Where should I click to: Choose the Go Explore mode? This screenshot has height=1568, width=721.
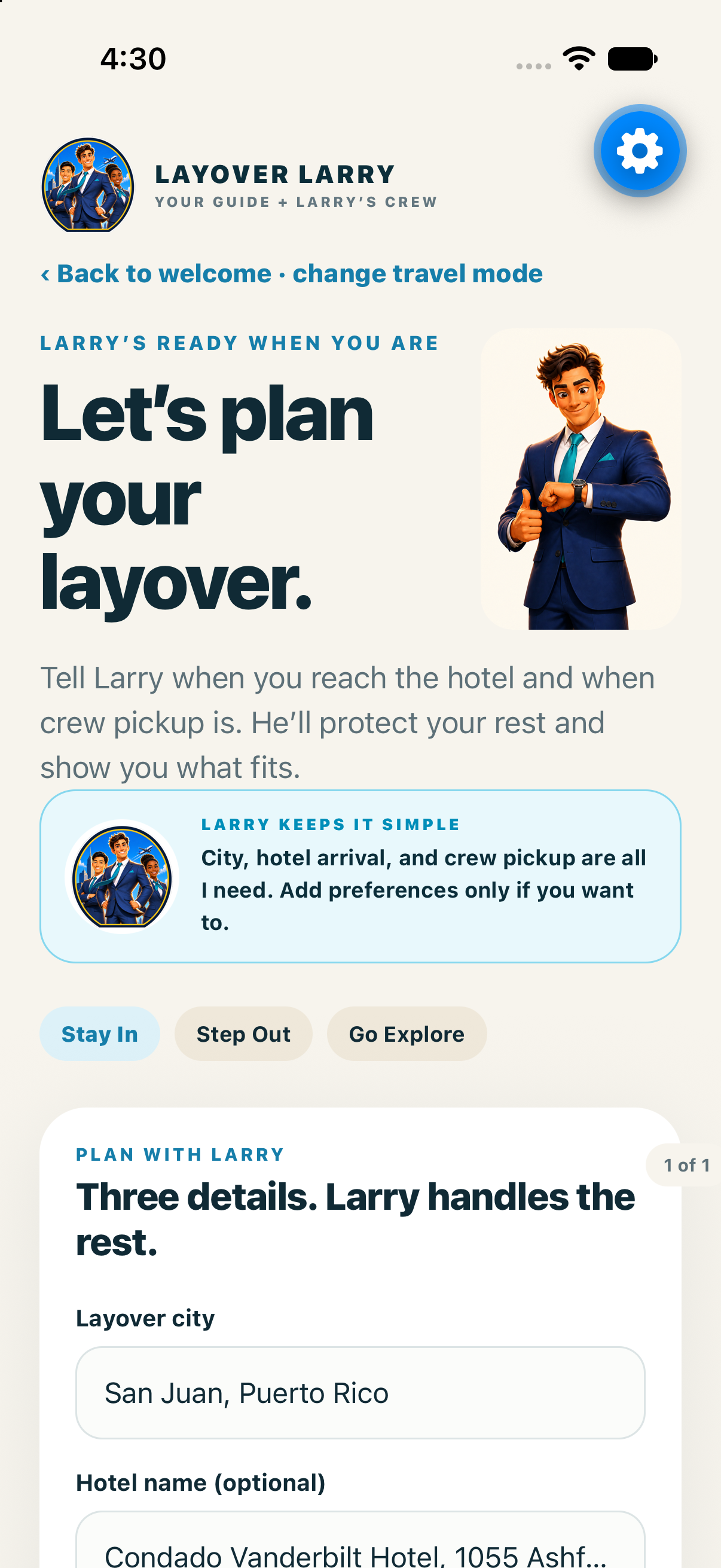click(407, 1033)
